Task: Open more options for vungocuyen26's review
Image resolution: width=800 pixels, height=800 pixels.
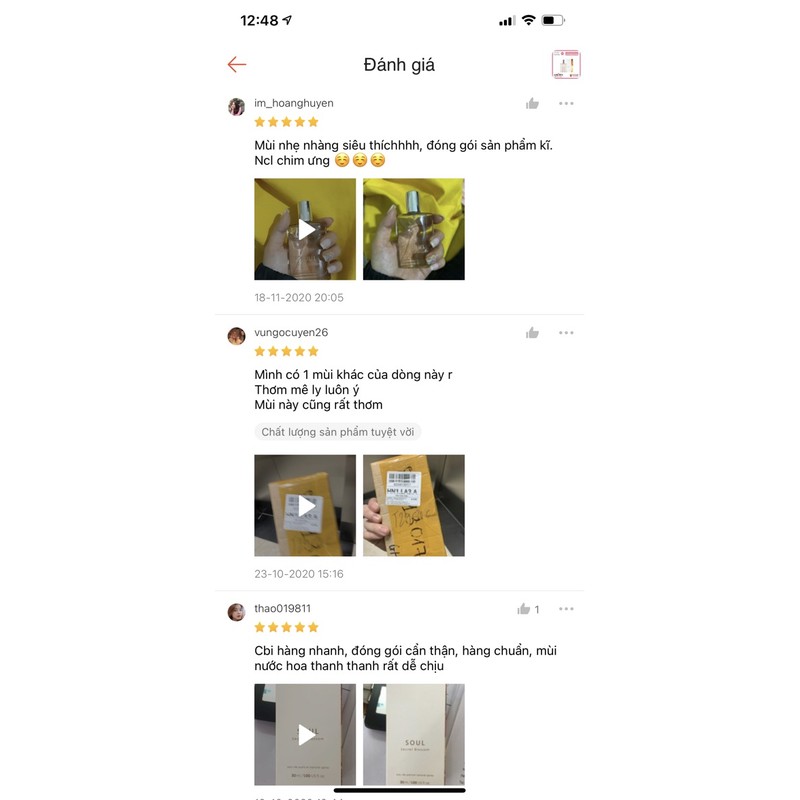Action: tap(566, 333)
